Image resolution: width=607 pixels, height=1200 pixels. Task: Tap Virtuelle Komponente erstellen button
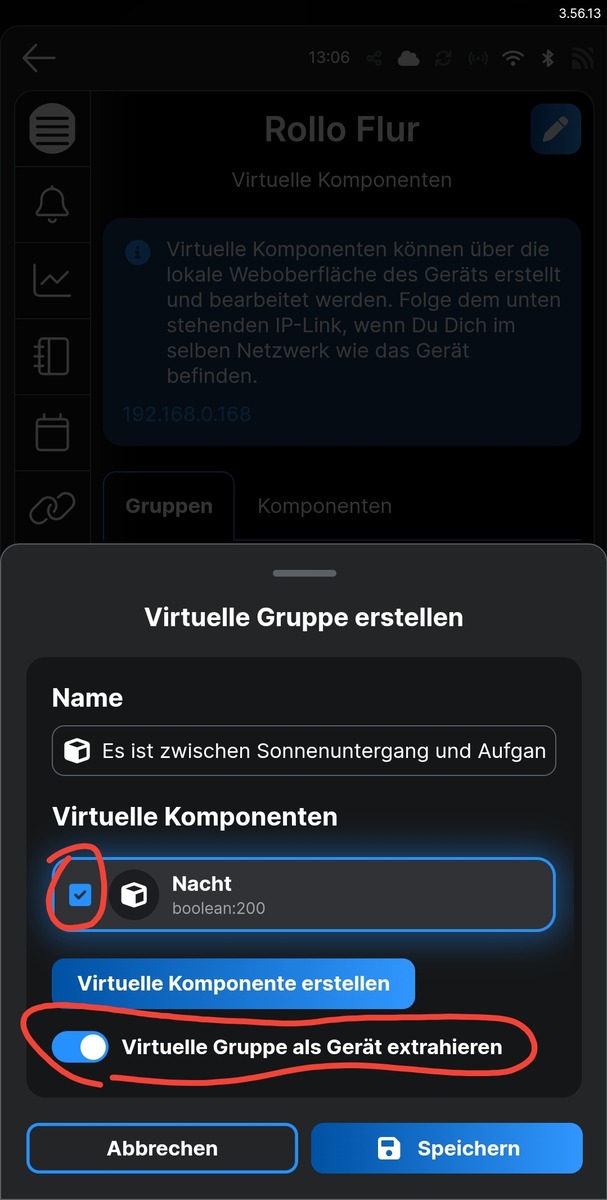233,984
